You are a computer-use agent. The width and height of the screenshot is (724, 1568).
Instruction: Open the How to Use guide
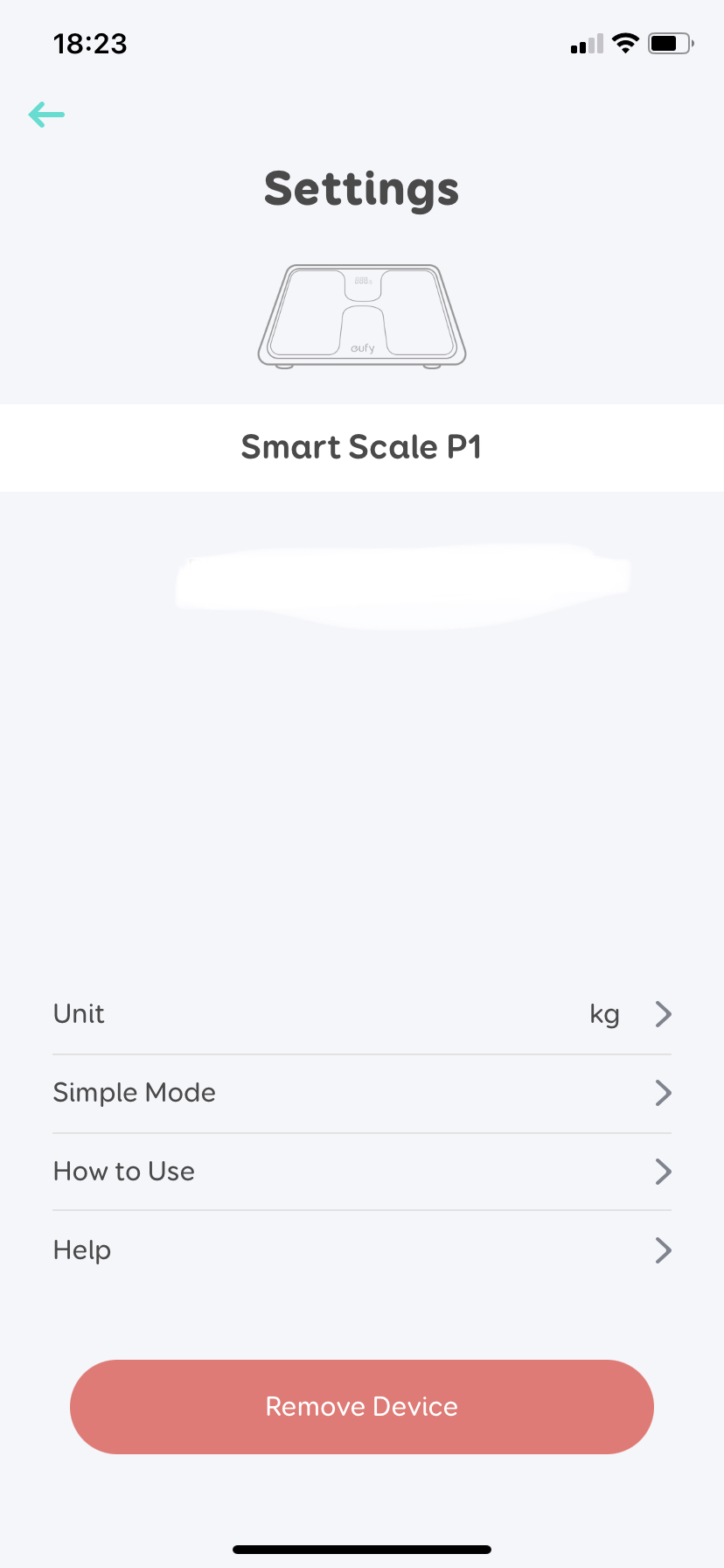362,1172
